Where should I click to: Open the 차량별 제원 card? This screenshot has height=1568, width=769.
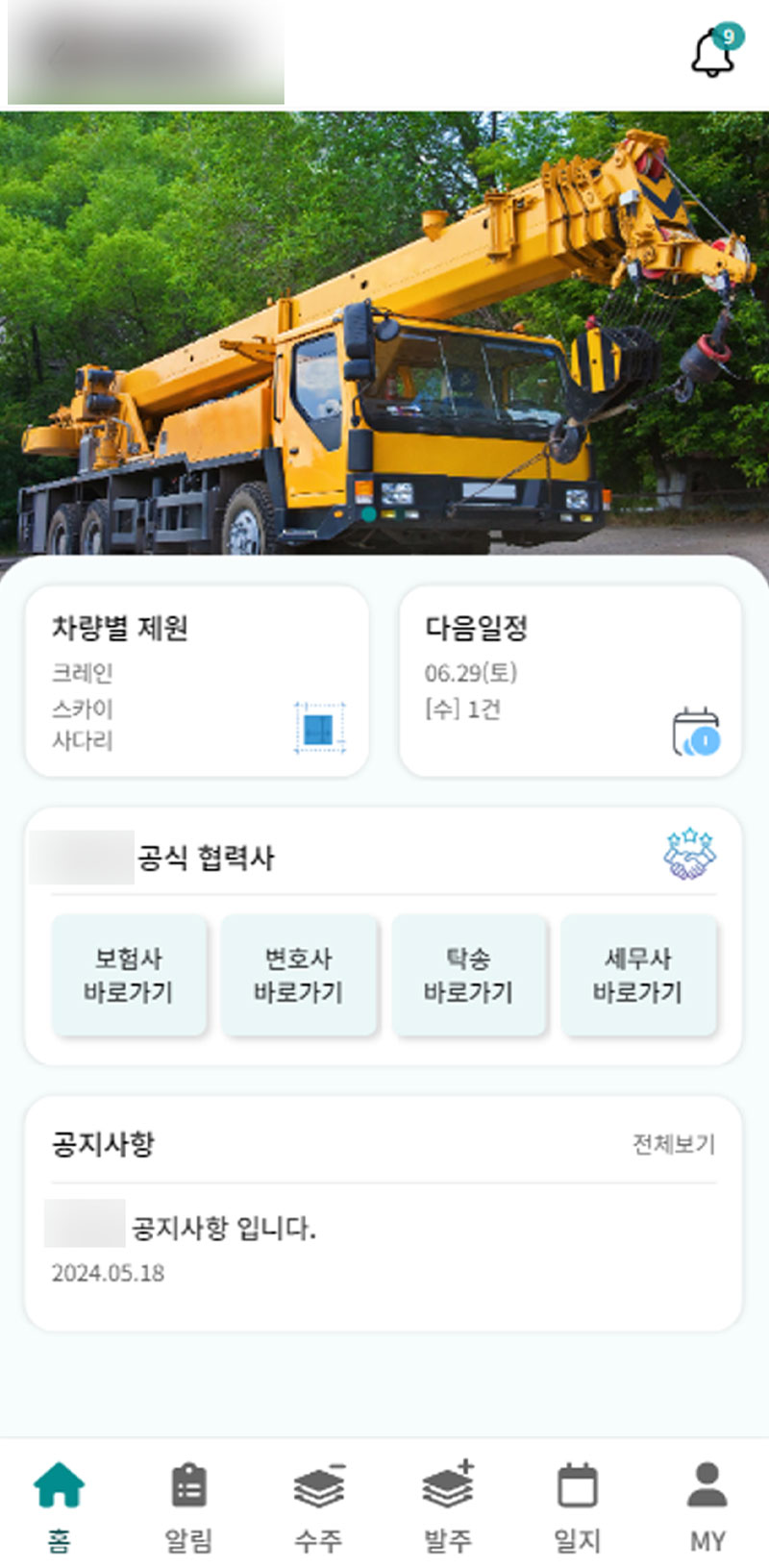pos(197,681)
